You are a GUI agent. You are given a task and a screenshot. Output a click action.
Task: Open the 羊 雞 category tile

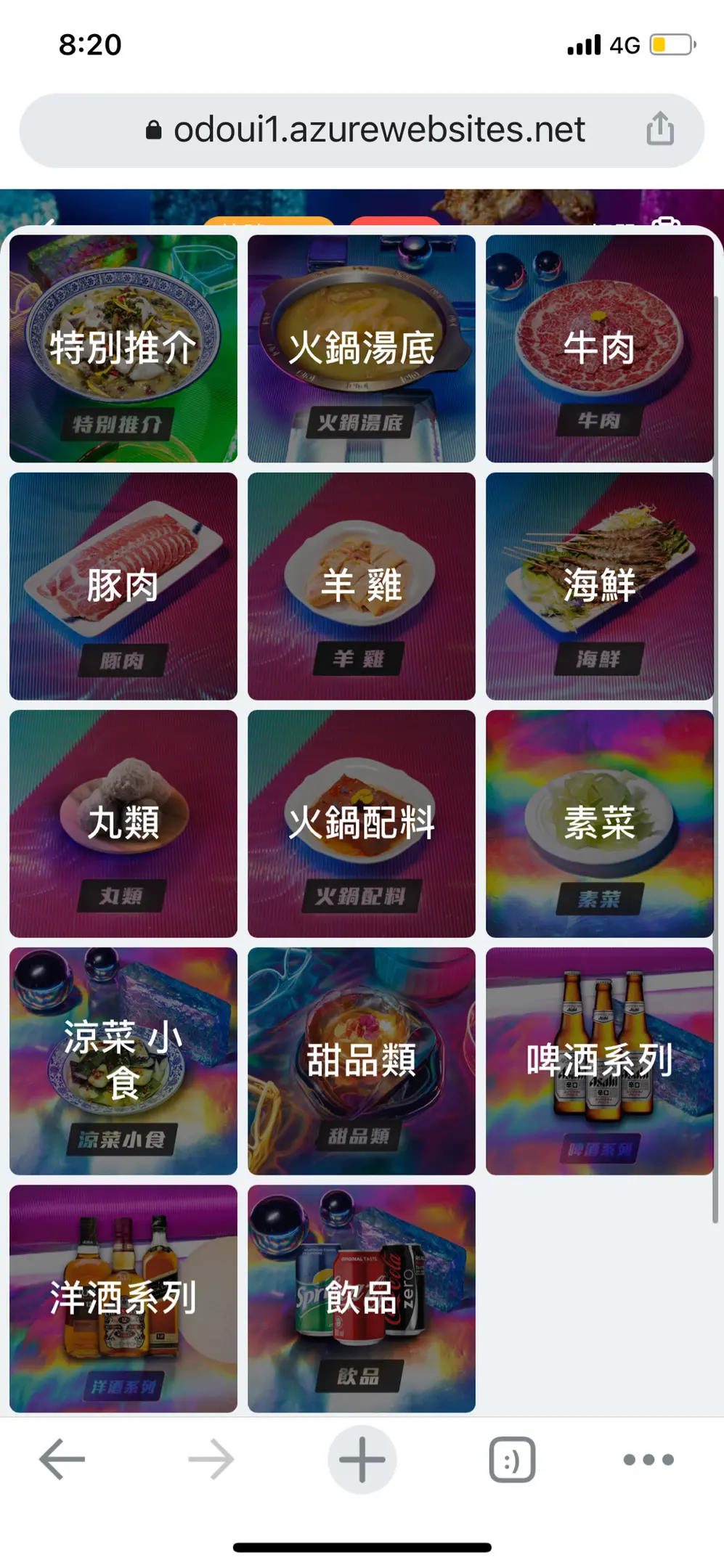pos(362,586)
